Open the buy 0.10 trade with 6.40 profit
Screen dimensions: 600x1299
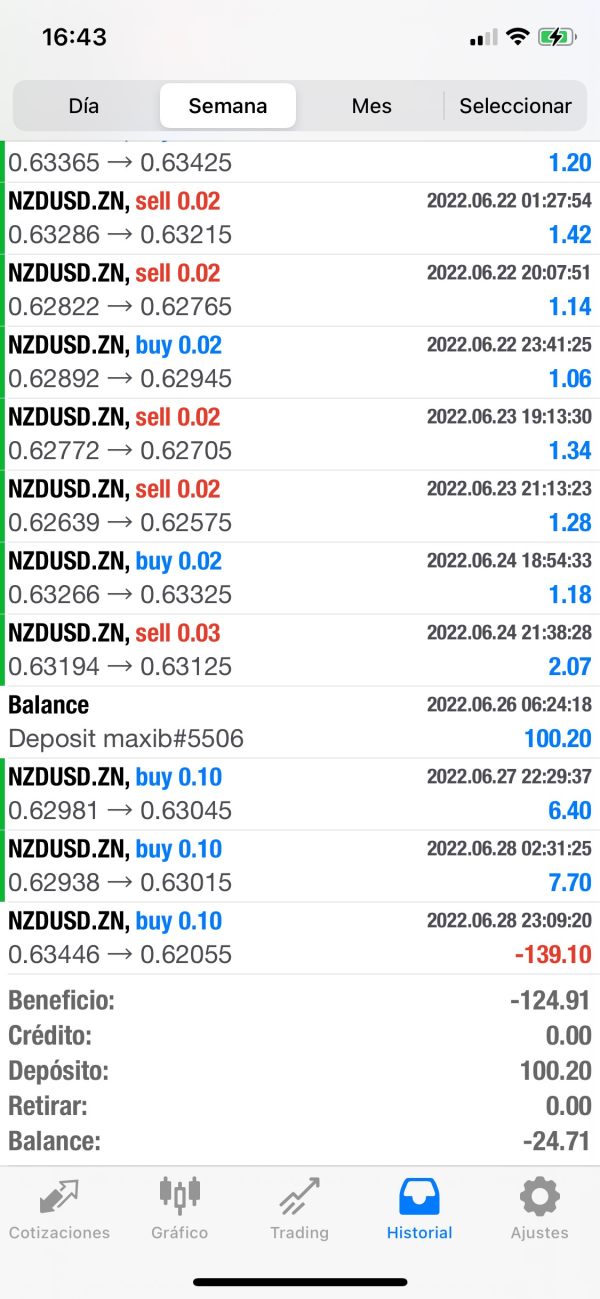[300, 794]
